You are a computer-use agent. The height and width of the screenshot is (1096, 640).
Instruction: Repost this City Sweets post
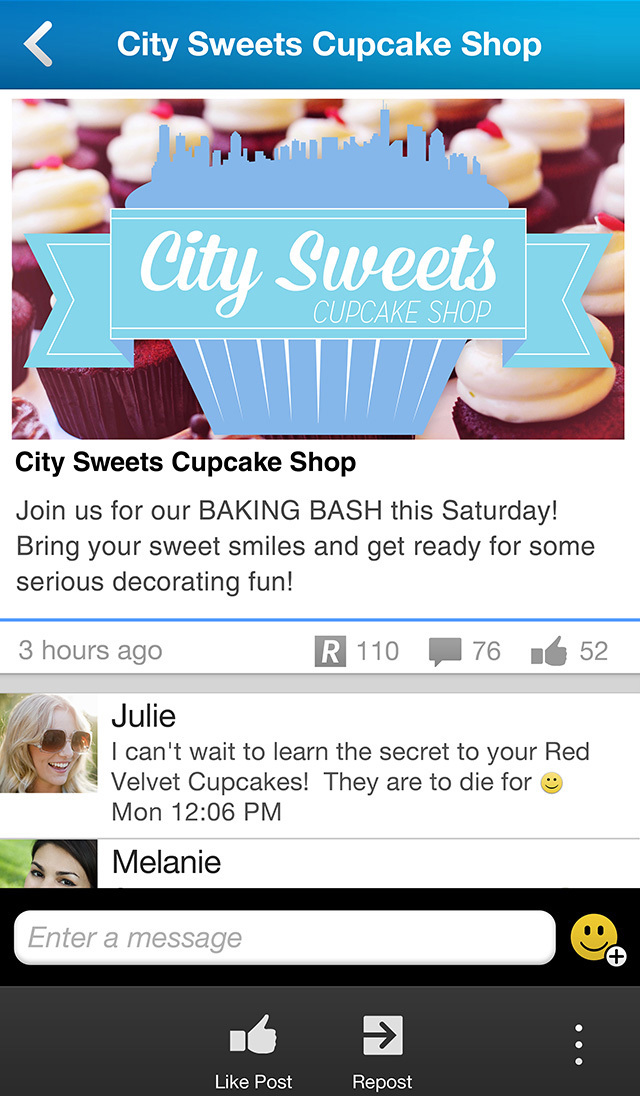pyautogui.click(x=382, y=1050)
